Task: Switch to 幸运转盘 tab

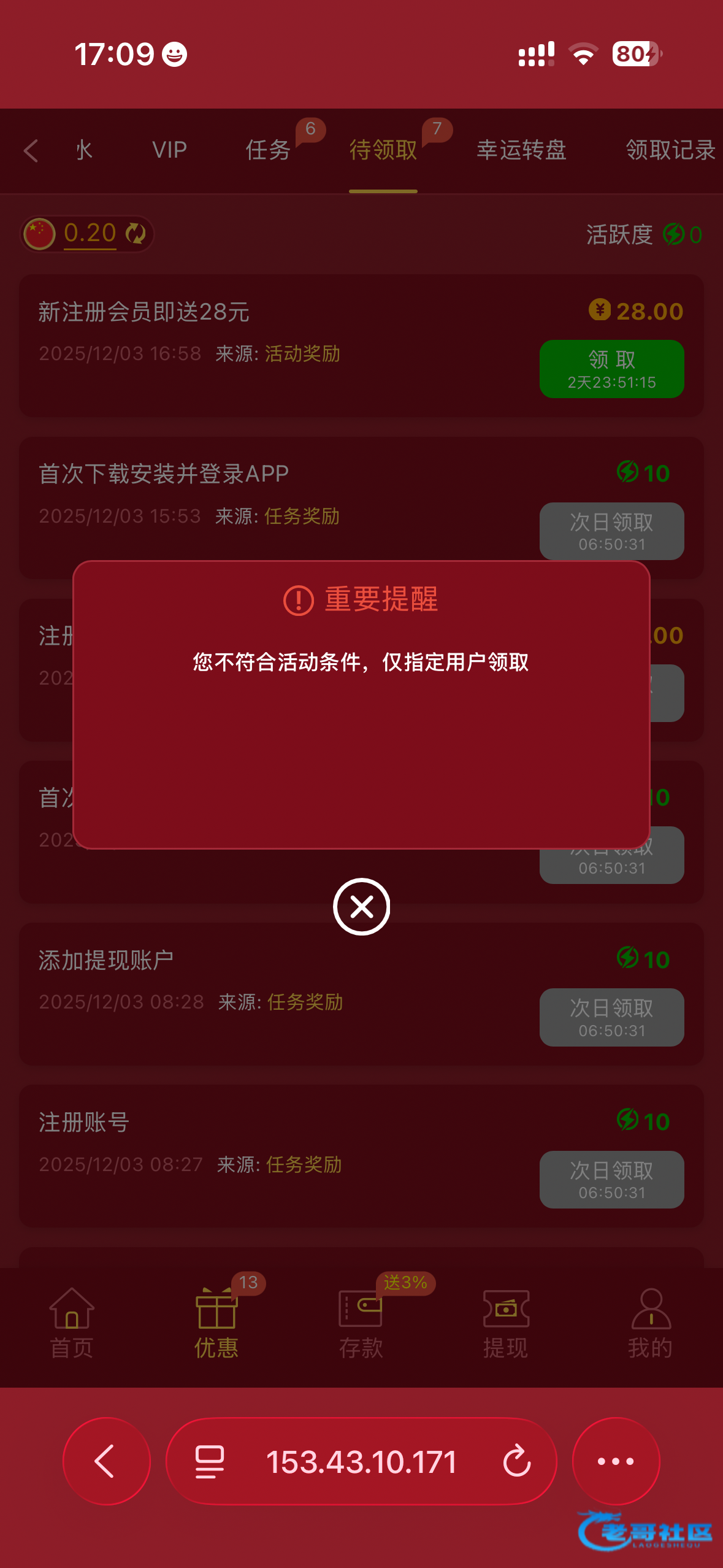Action: click(521, 150)
